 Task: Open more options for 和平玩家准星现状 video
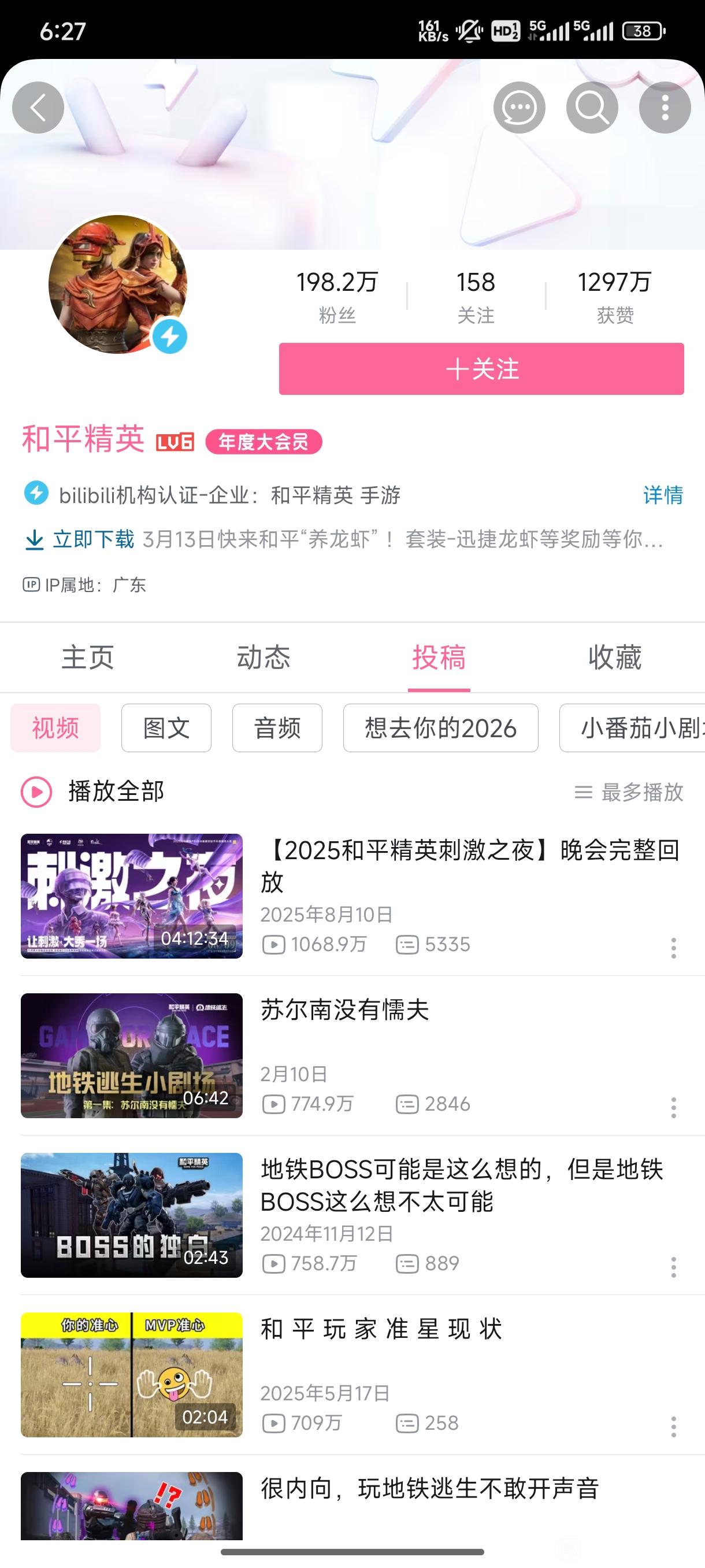pyautogui.click(x=673, y=1426)
